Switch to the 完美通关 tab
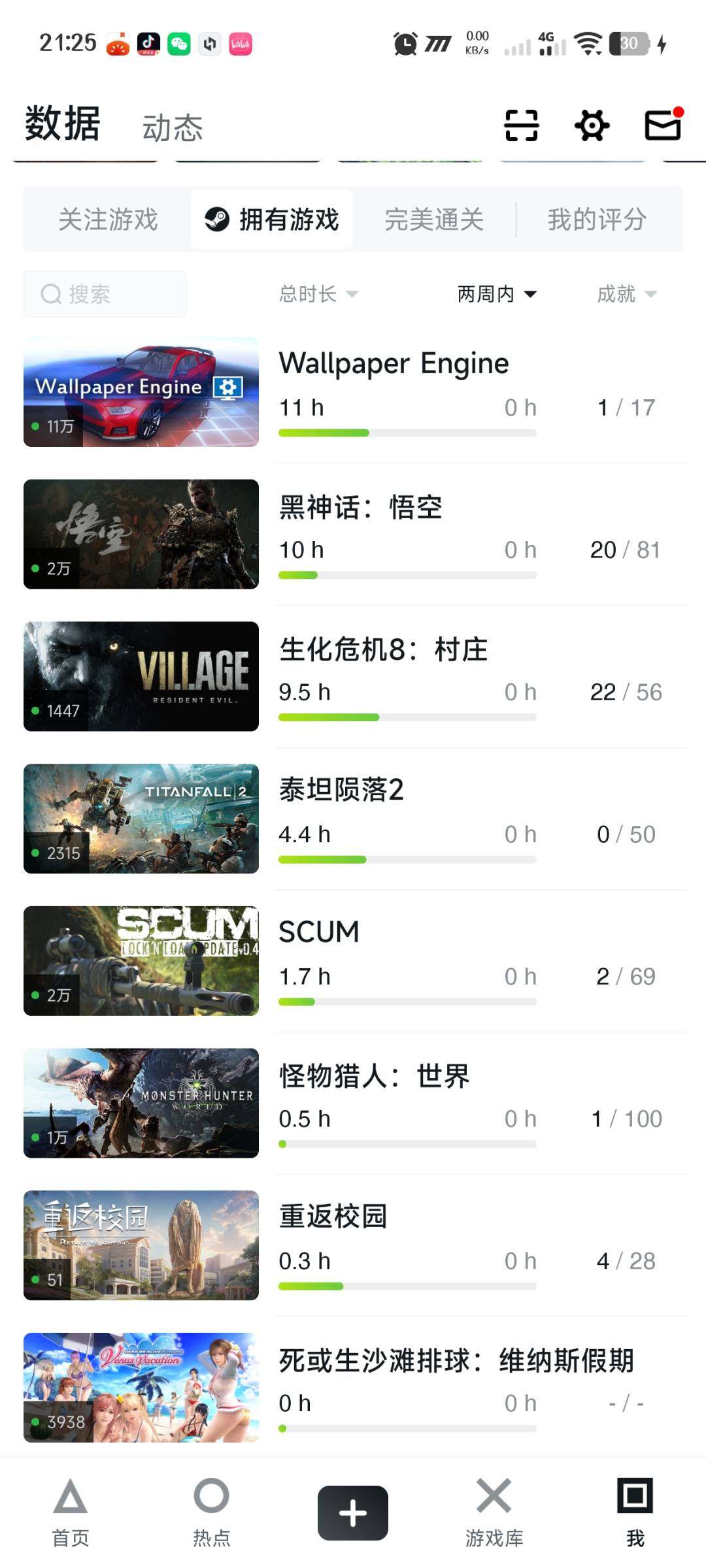The width and height of the screenshot is (706, 1568). (433, 220)
